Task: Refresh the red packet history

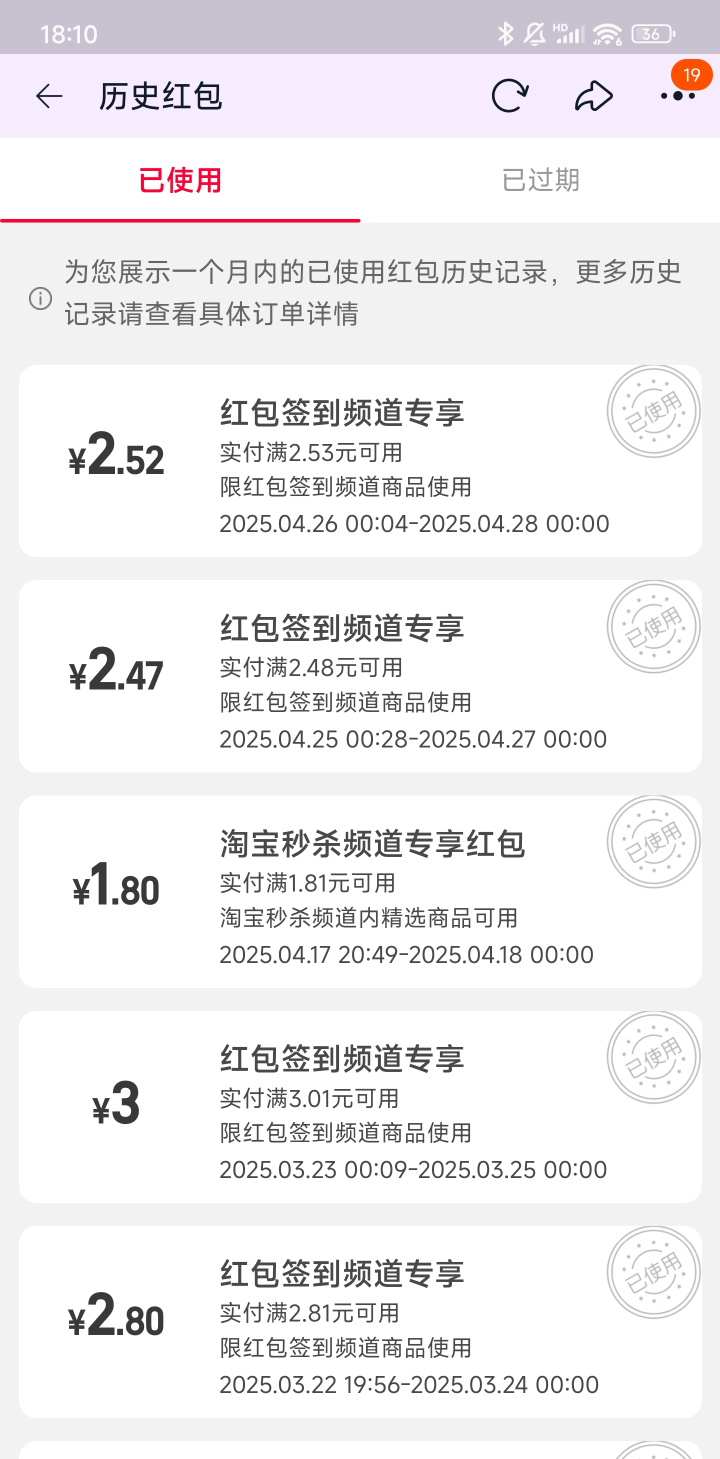Action: [509, 96]
